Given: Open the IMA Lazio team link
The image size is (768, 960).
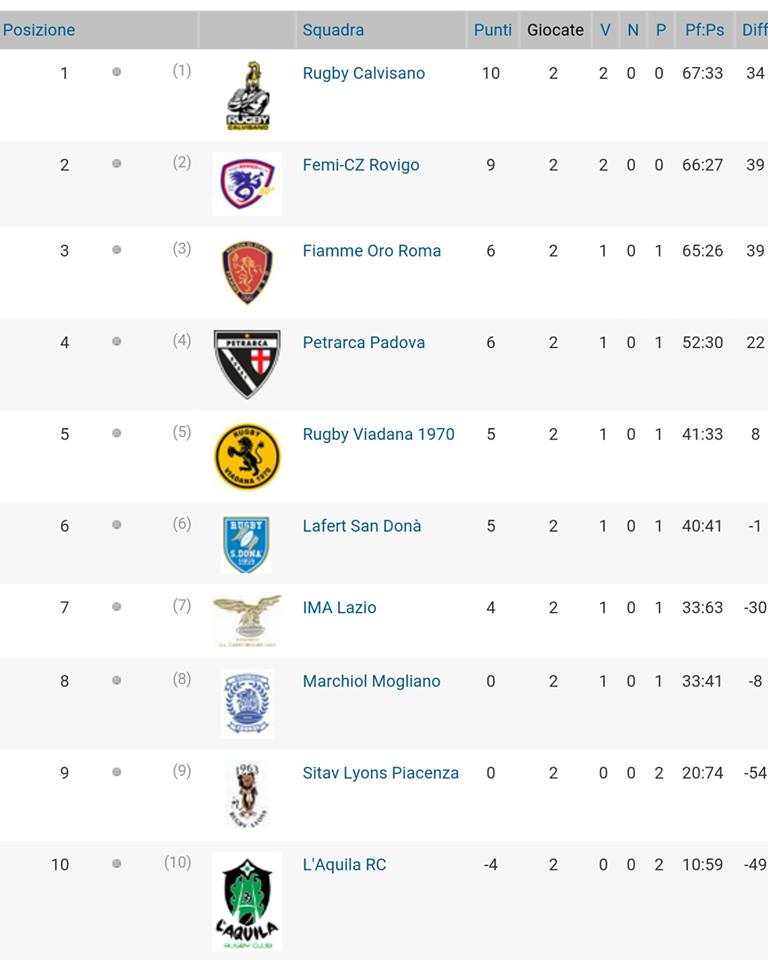Looking at the screenshot, I should click(339, 607).
